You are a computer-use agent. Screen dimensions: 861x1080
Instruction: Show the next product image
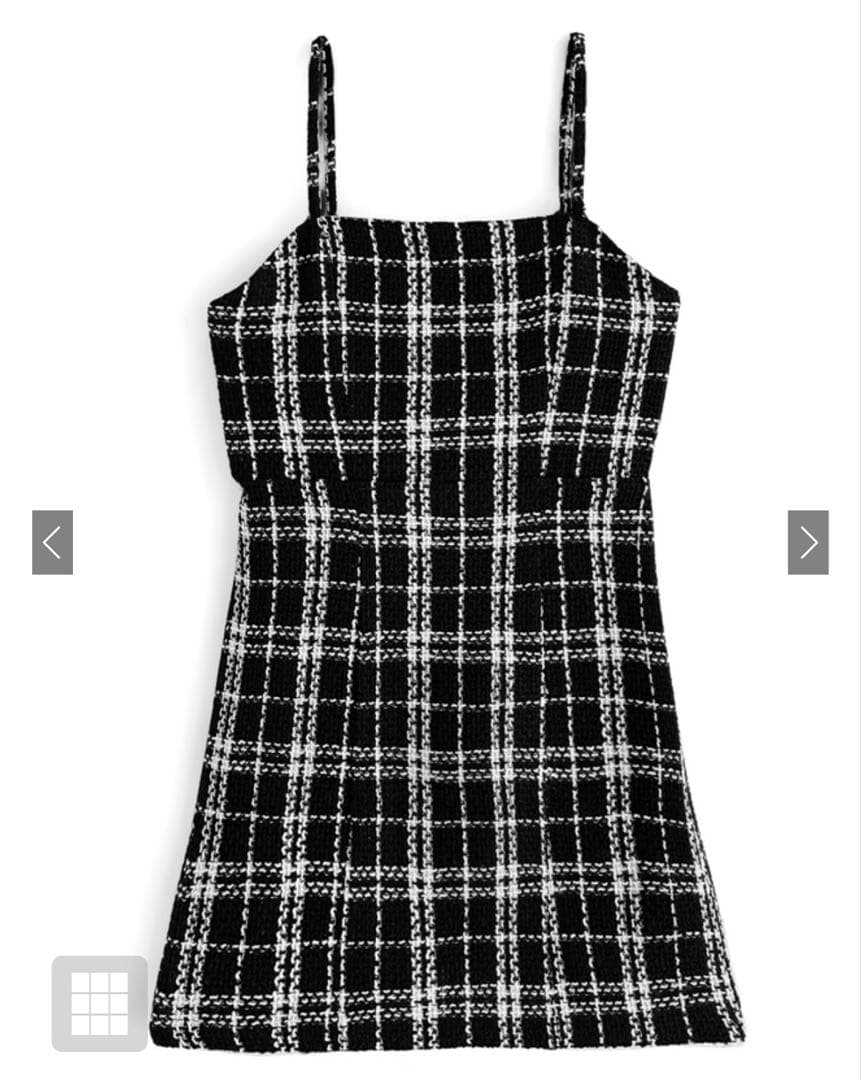[x=808, y=542]
